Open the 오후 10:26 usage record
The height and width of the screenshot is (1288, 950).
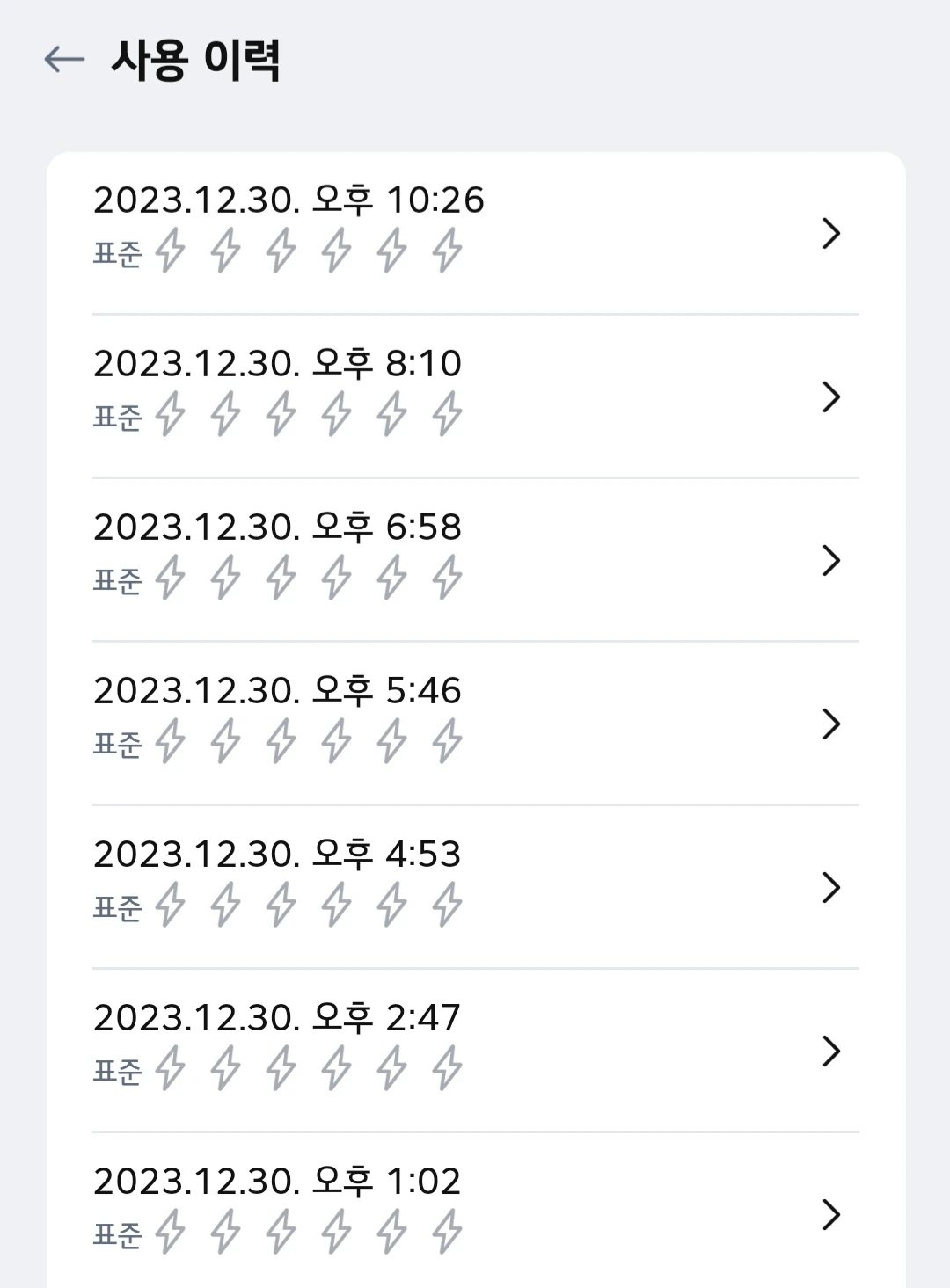point(475,233)
